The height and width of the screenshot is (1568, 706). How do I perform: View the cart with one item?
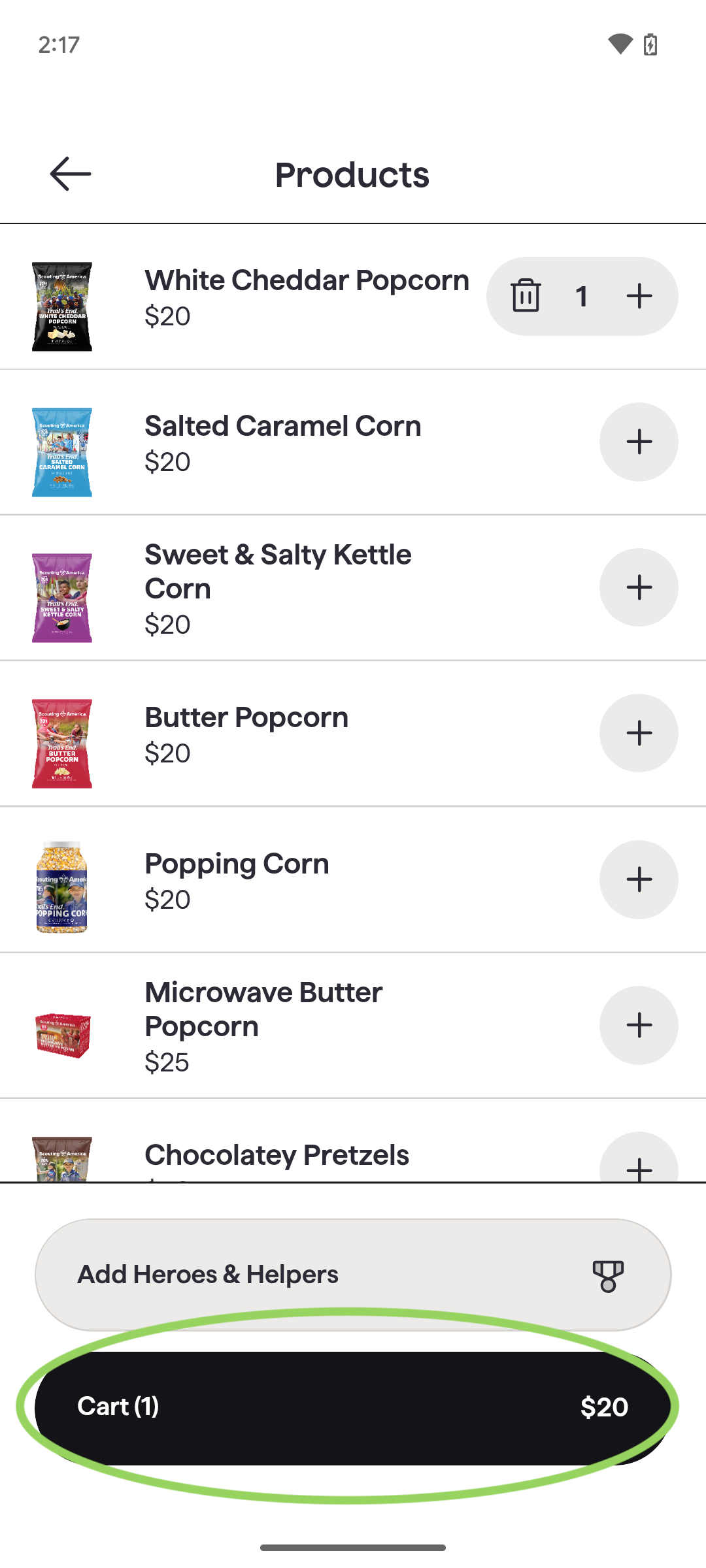click(x=353, y=1407)
